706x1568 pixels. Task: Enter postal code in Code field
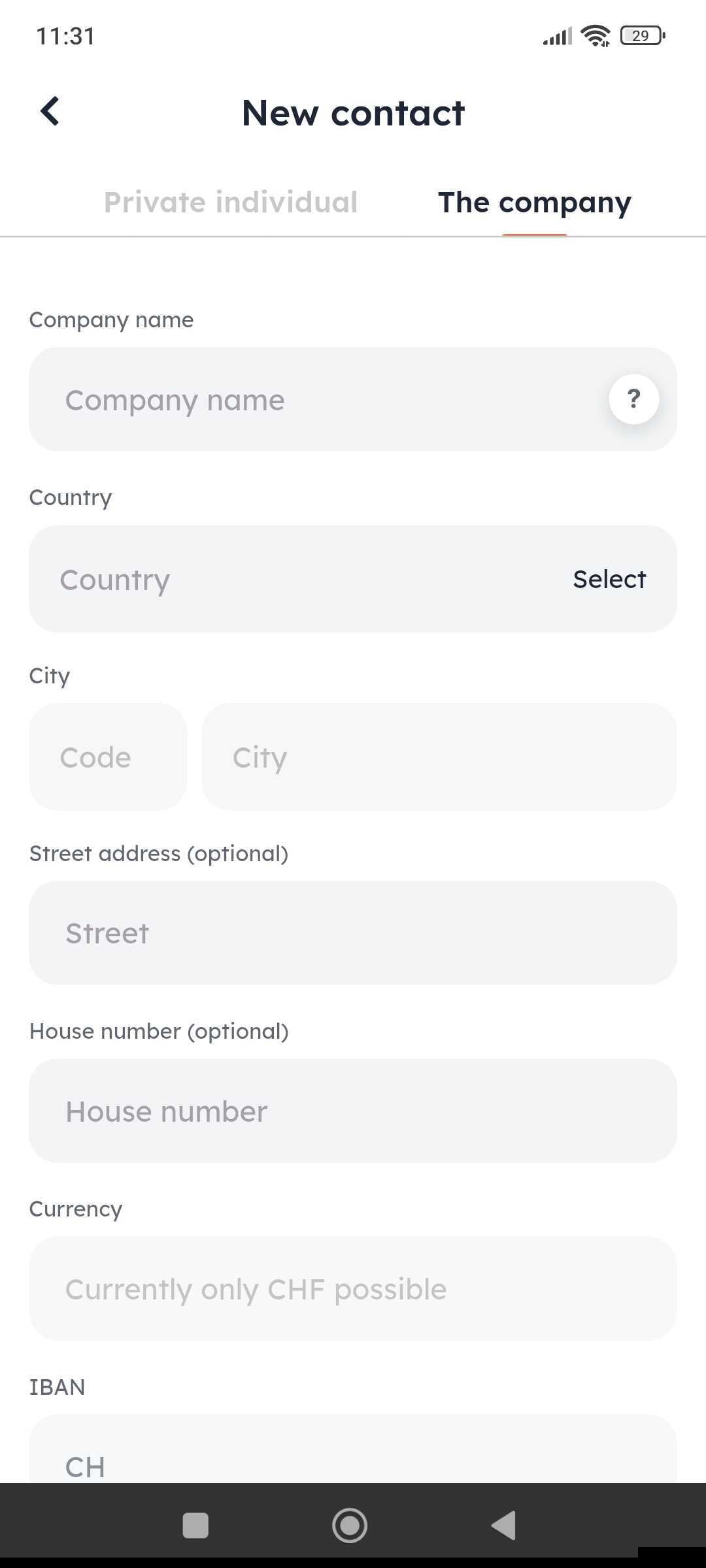pos(108,757)
